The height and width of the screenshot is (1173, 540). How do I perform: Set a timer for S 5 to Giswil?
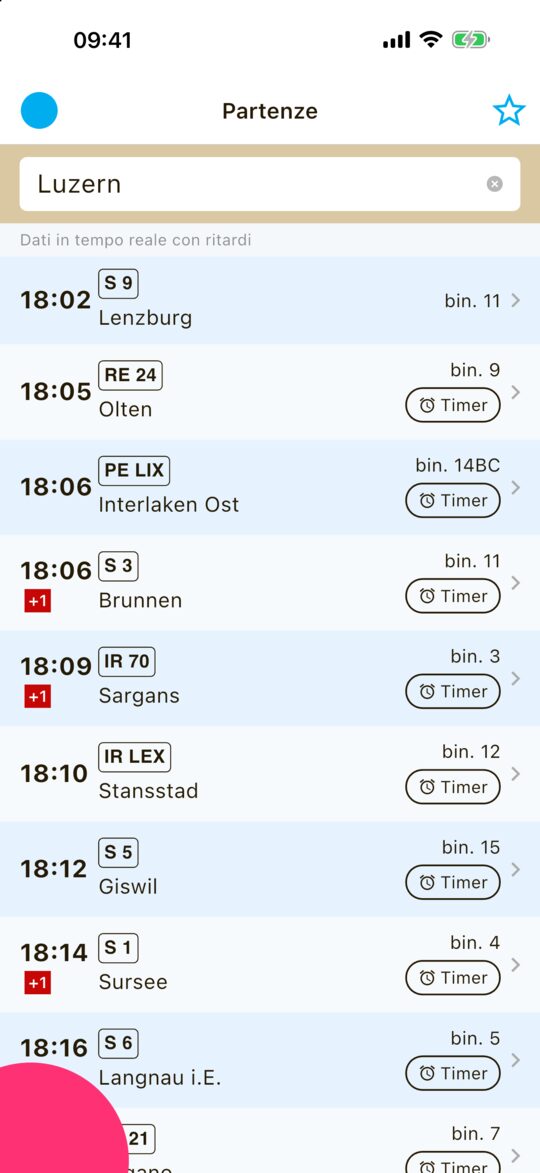click(452, 883)
